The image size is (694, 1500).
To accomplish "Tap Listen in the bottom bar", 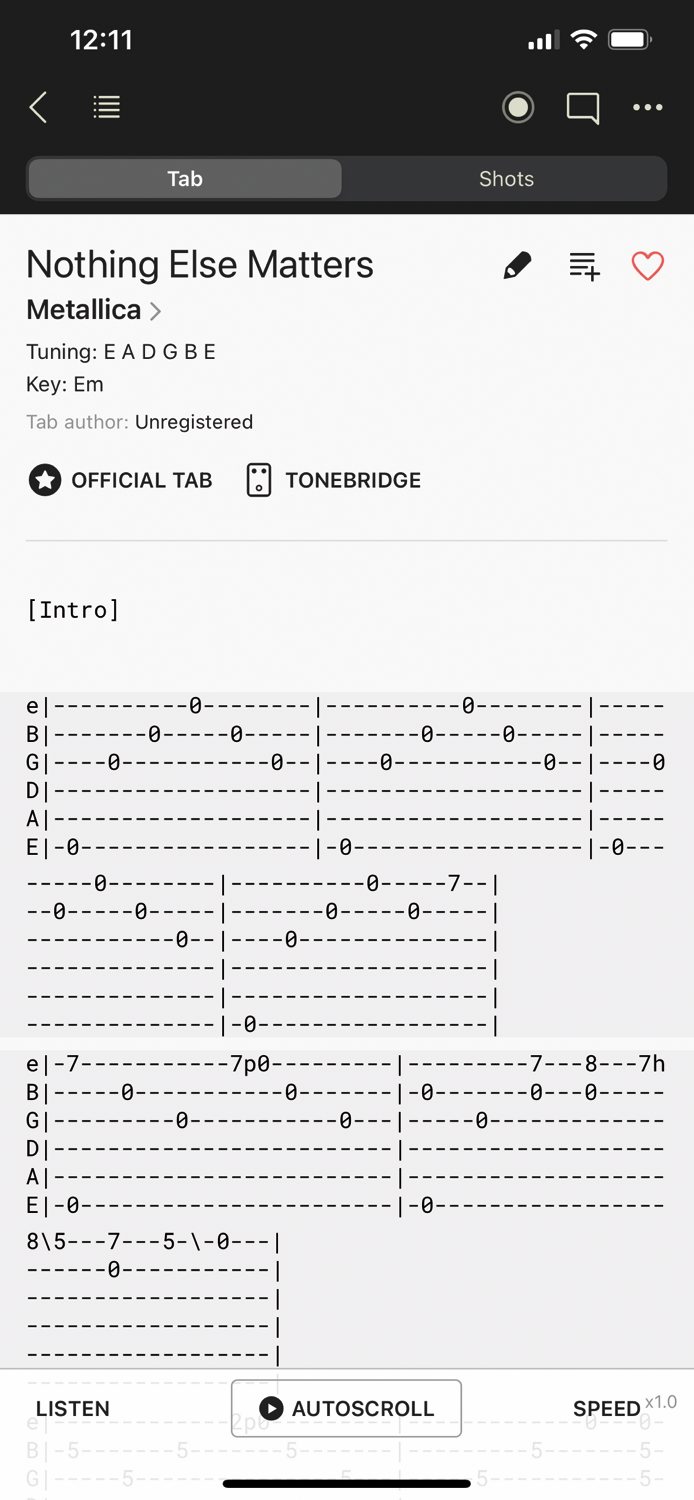I will tap(73, 1408).
